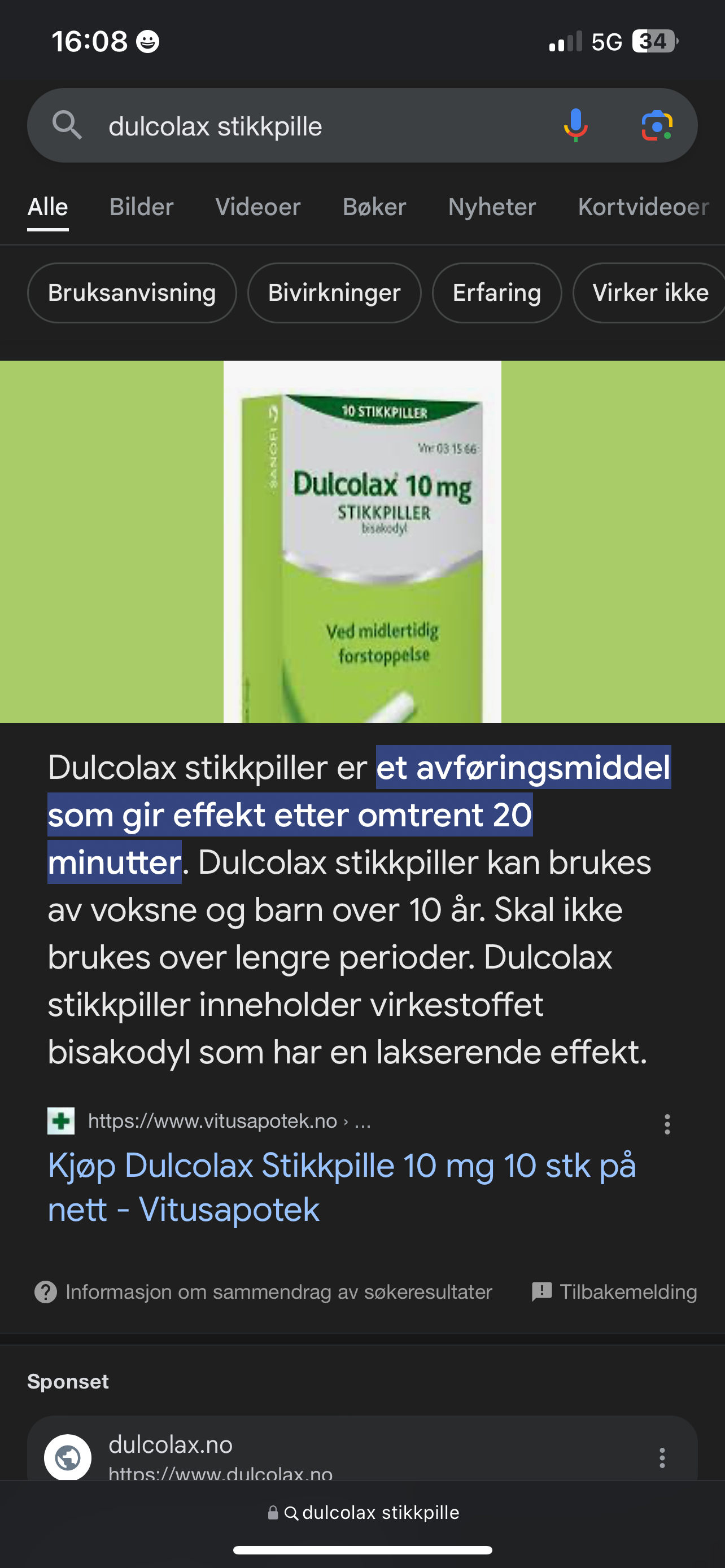Open Google Lens camera search
Image resolution: width=725 pixels, height=1568 pixels.
657,126
